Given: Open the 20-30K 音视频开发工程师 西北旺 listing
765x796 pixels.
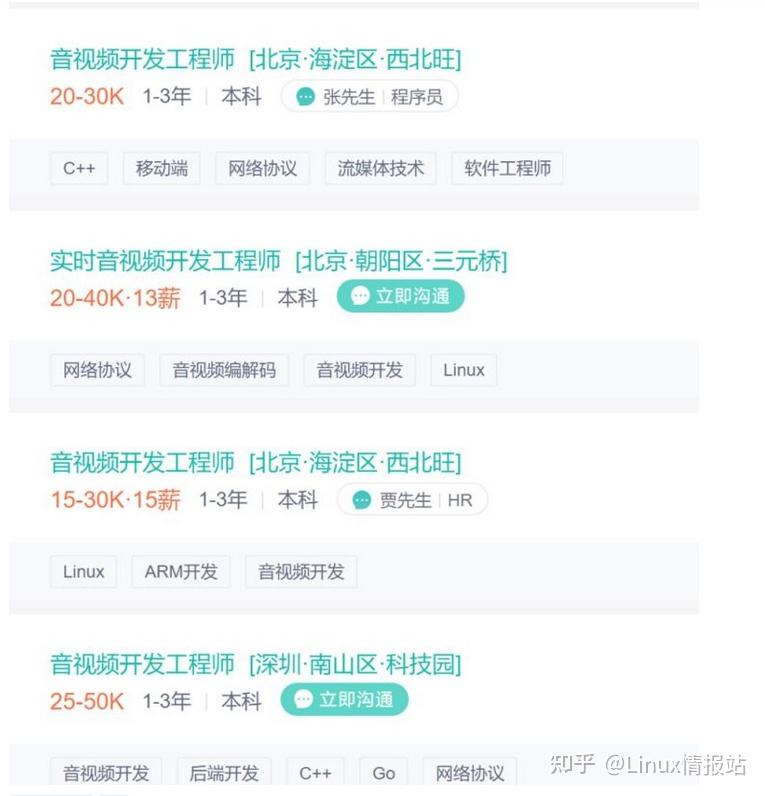Looking at the screenshot, I should coord(256,59).
